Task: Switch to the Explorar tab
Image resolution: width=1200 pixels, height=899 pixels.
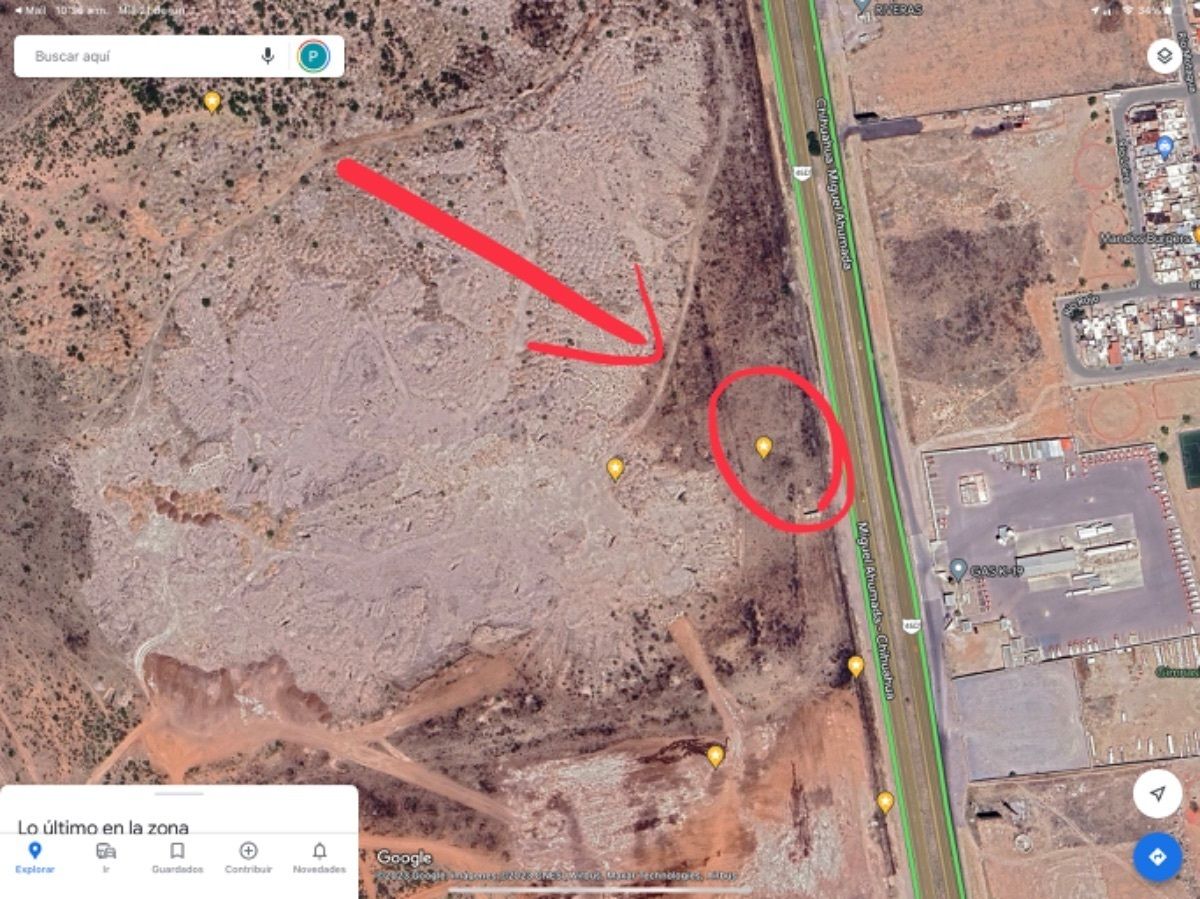Action: (35, 857)
